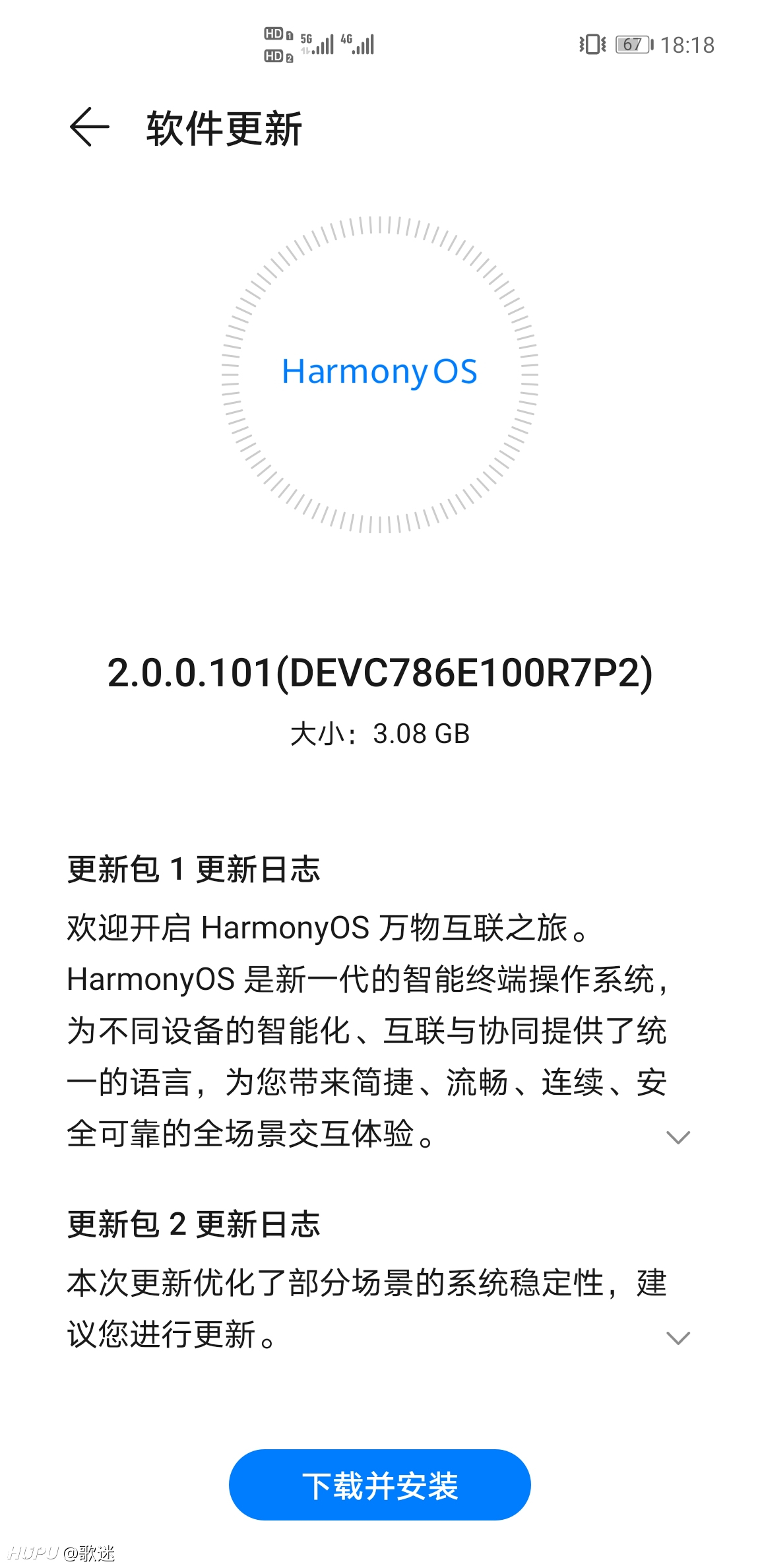Expand 更新包 1 更新日志 details
This screenshot has height=1568, width=760.
(x=678, y=1137)
